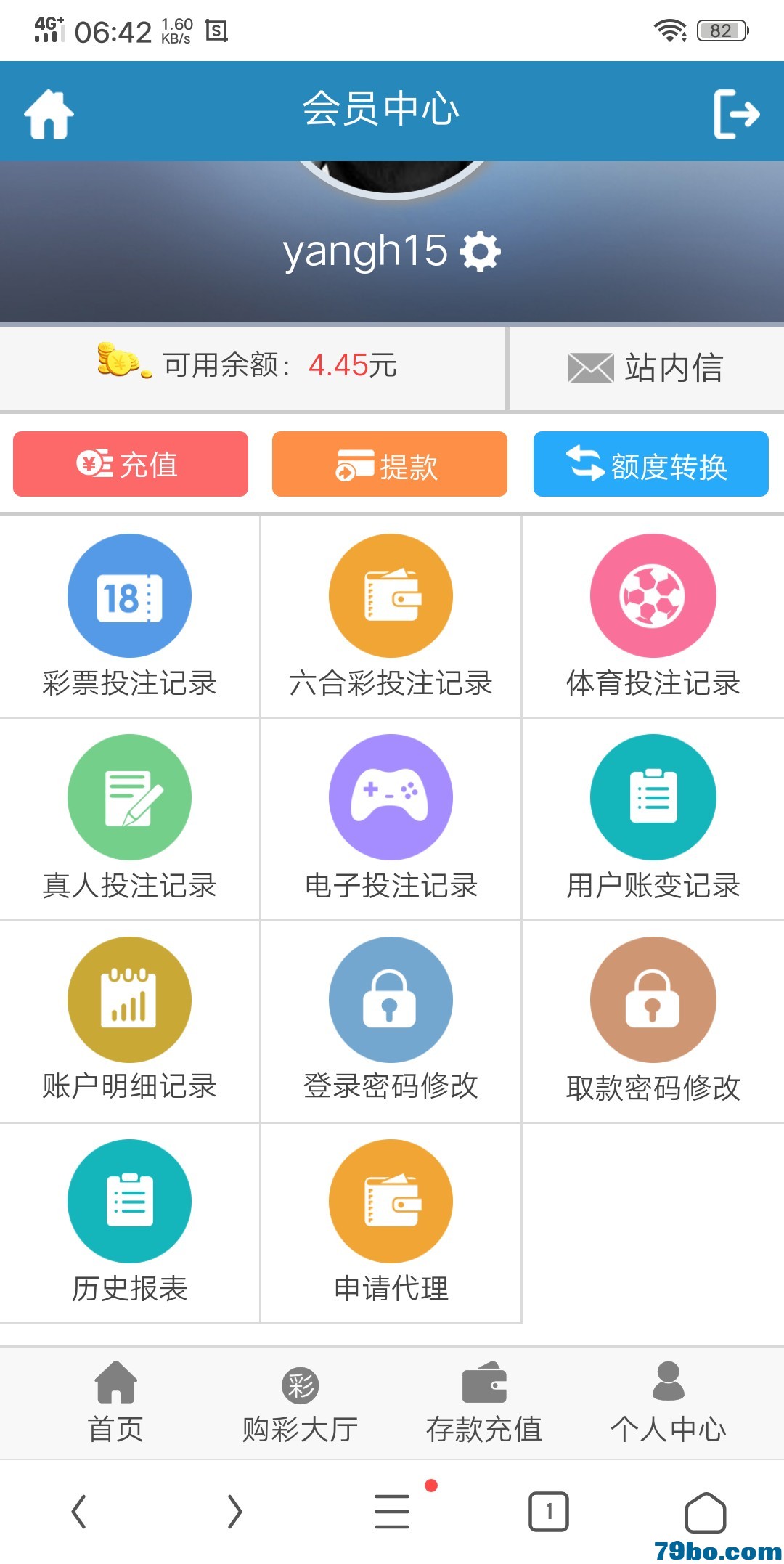View 电子投注记录 records
The image size is (784, 1564).
(391, 819)
